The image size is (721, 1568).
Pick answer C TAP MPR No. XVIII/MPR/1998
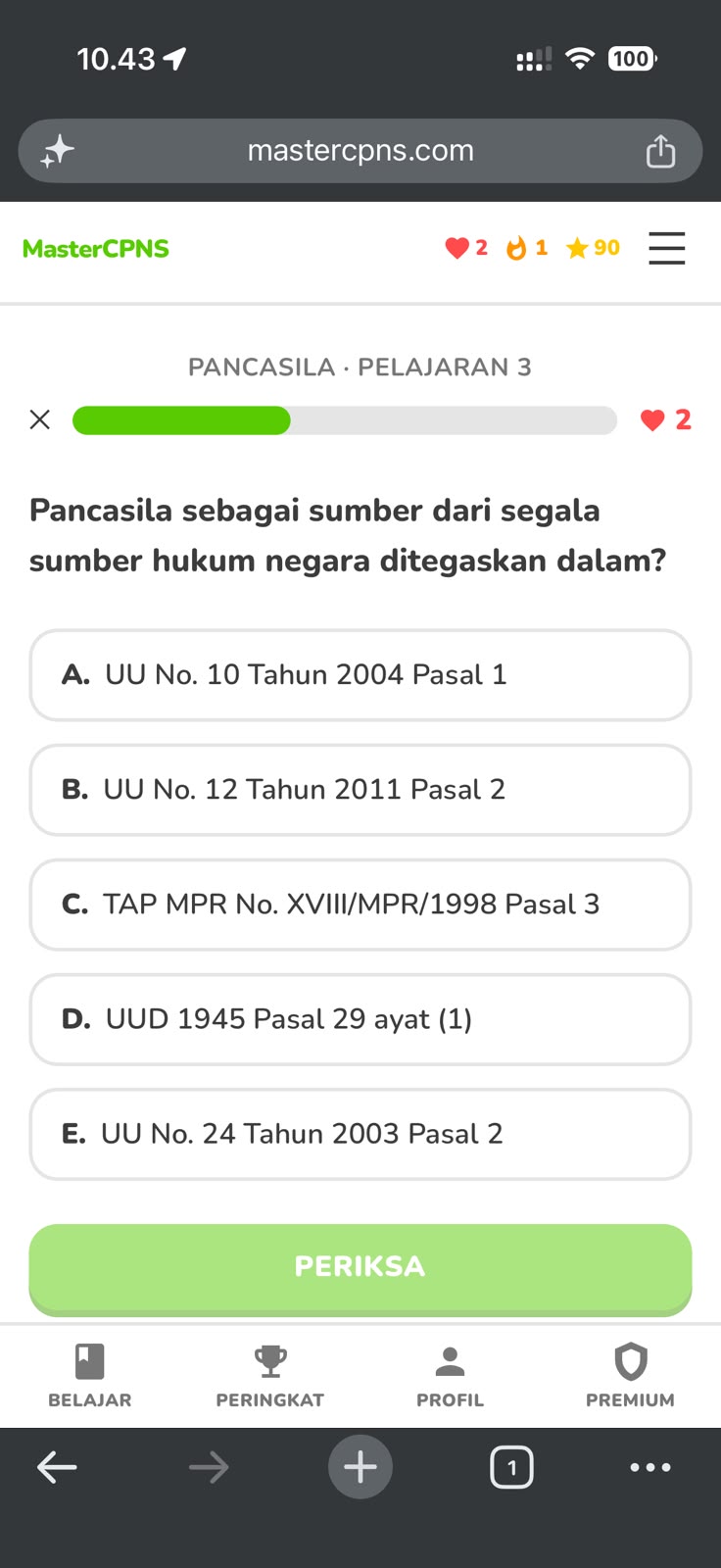360,905
